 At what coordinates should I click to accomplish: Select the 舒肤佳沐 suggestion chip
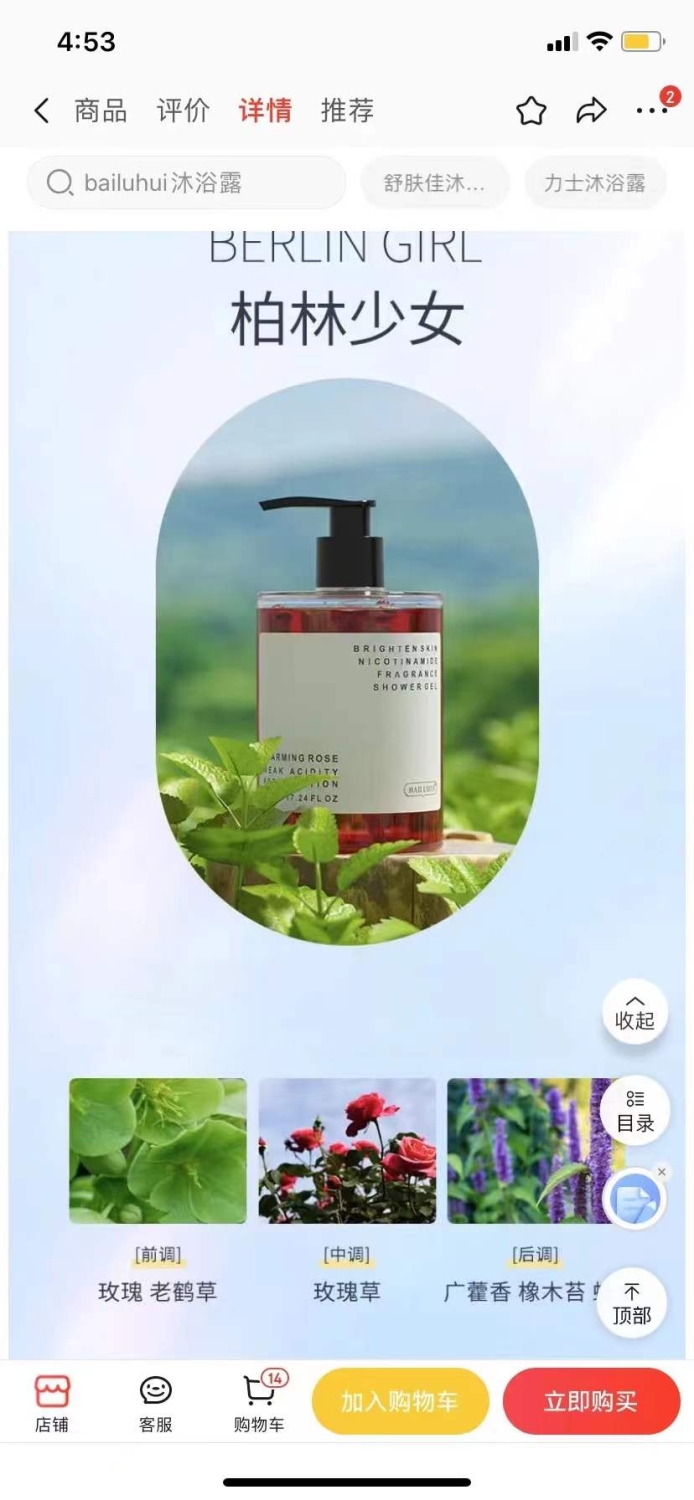point(434,183)
